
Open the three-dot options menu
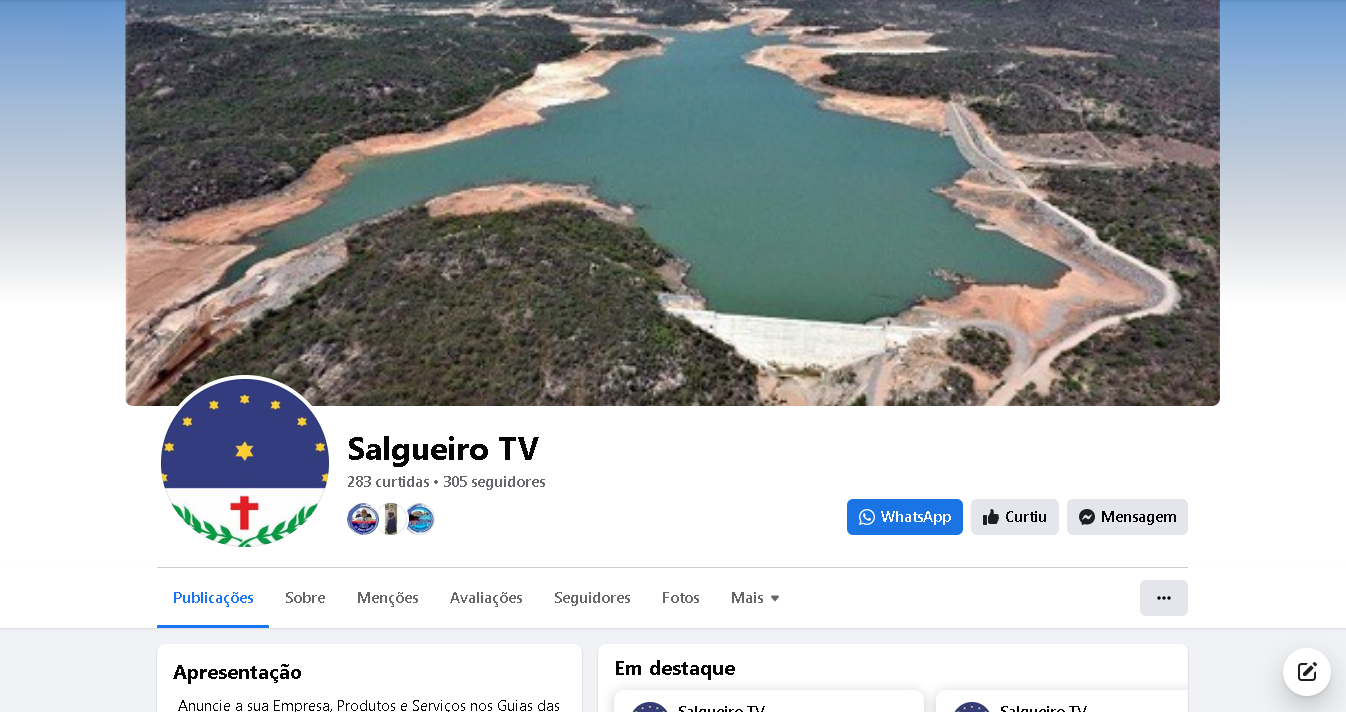1163,598
